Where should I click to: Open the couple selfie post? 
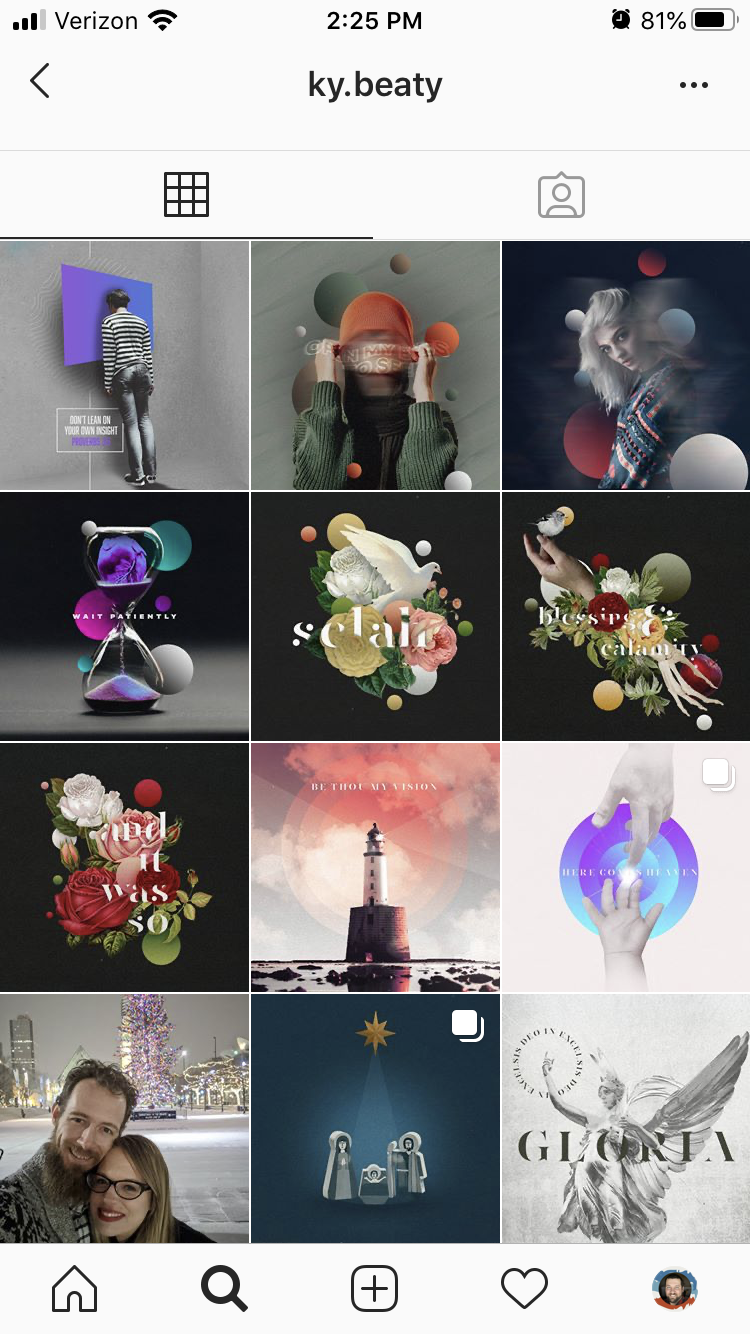[x=124, y=1118]
